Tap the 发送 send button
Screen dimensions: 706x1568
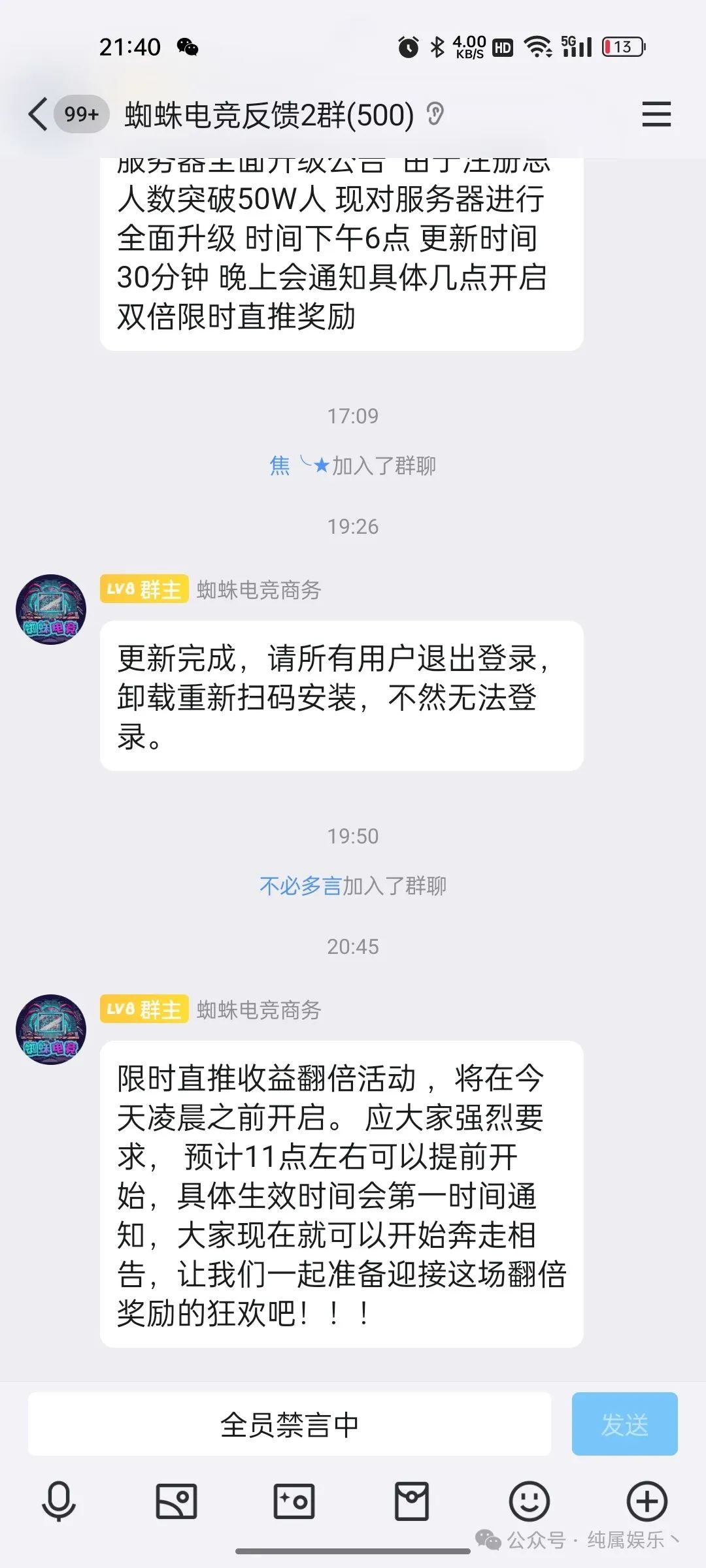tap(624, 1424)
